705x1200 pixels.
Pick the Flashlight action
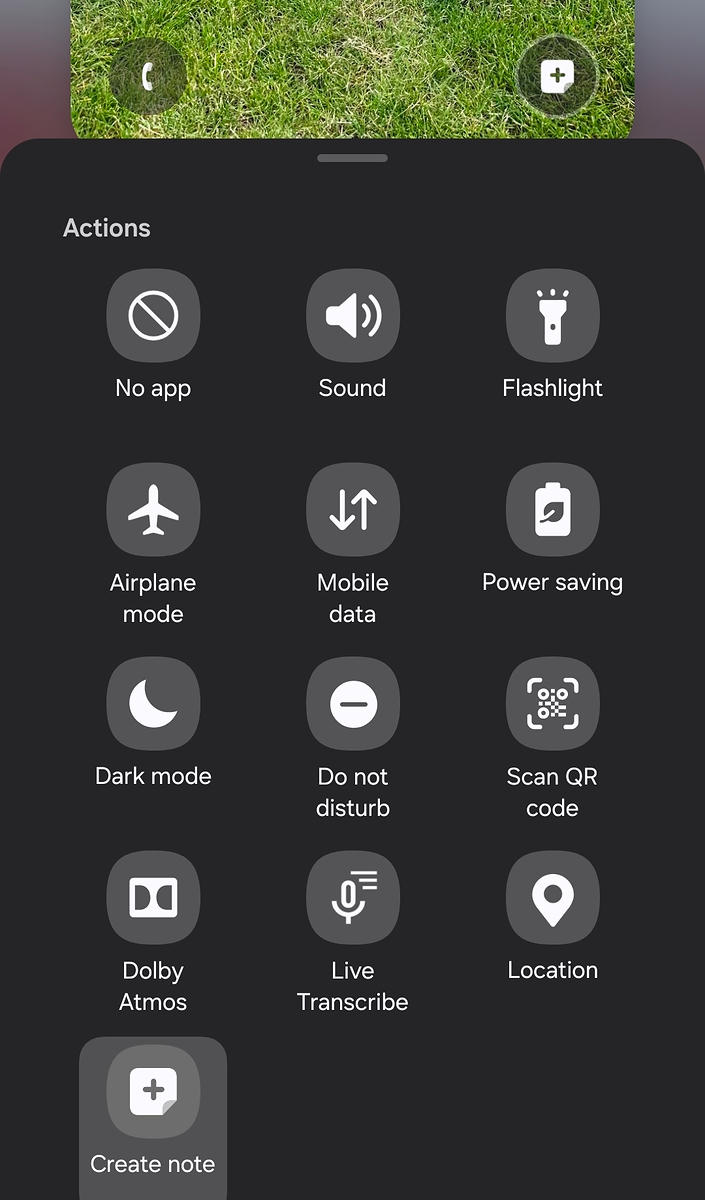click(552, 316)
